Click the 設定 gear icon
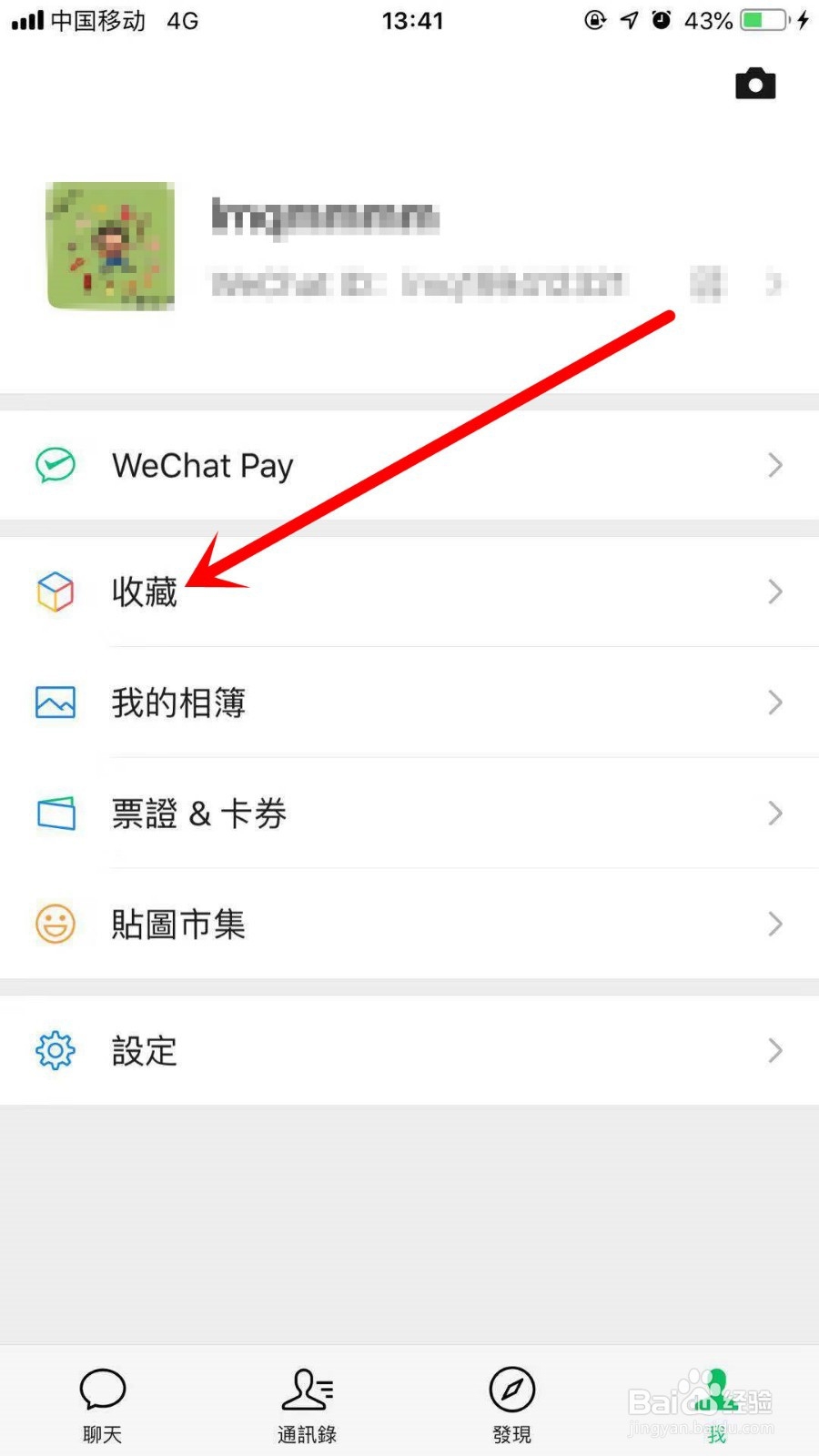This screenshot has height=1456, width=819. pyautogui.click(x=55, y=1050)
